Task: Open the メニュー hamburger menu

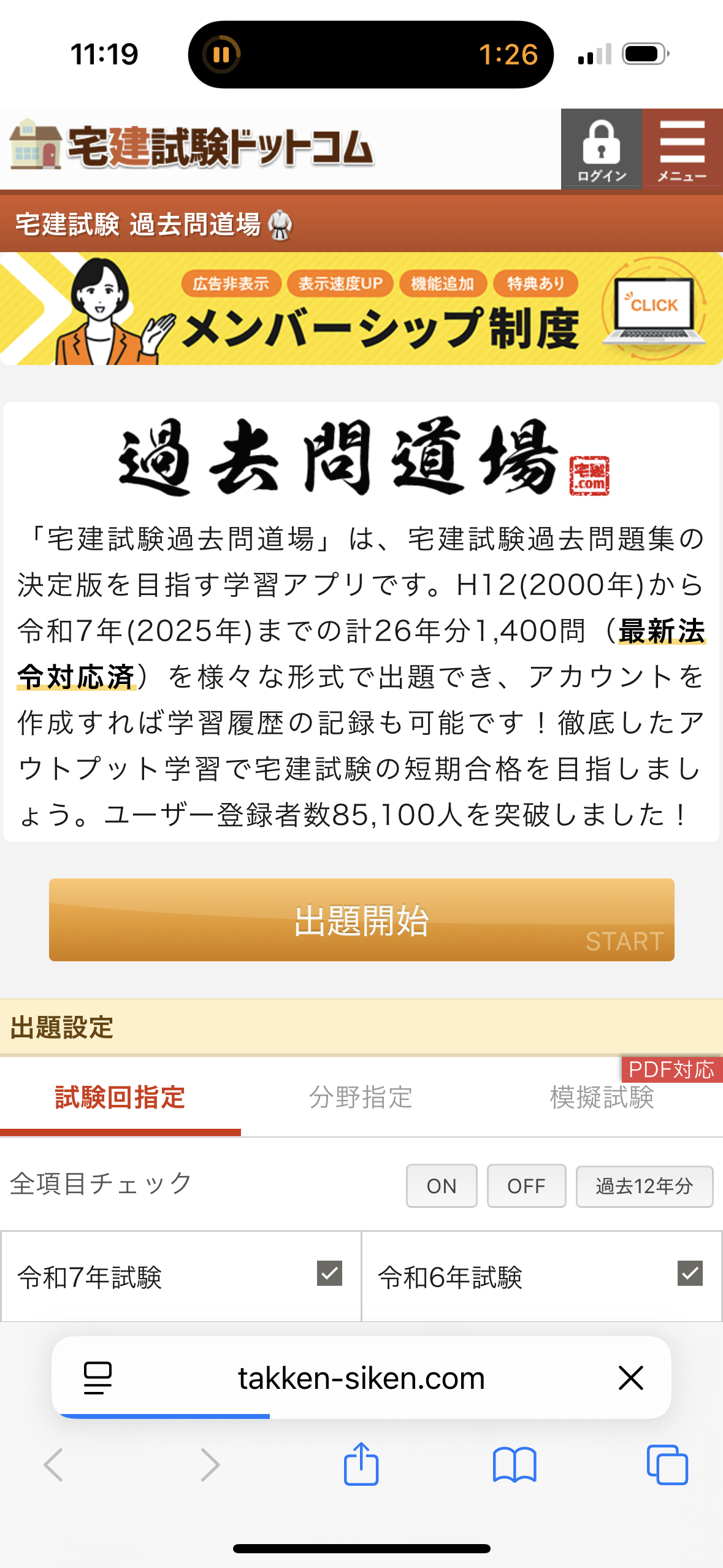Action: tap(682, 149)
